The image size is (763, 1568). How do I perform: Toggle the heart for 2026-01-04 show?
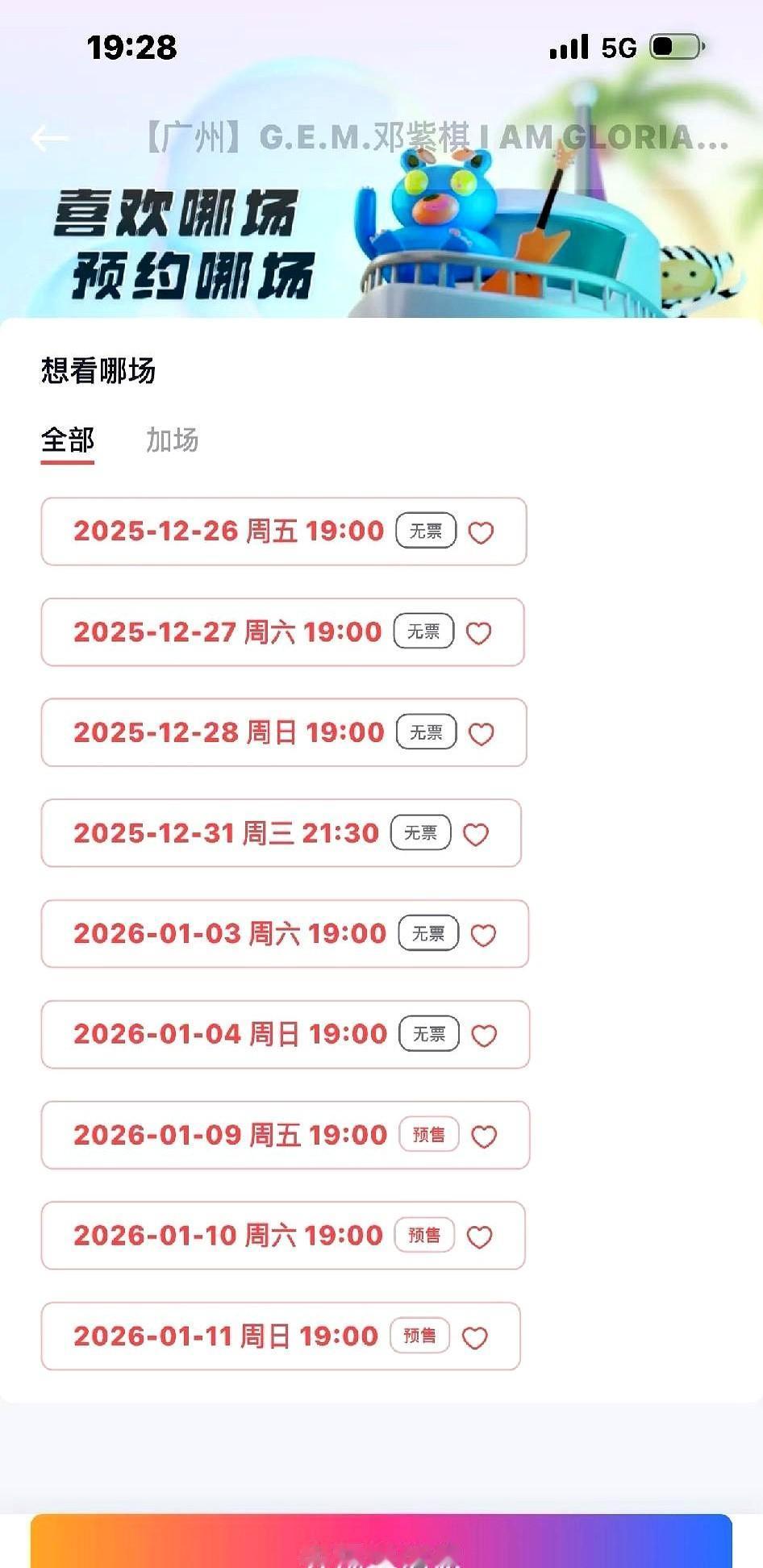click(x=484, y=1034)
